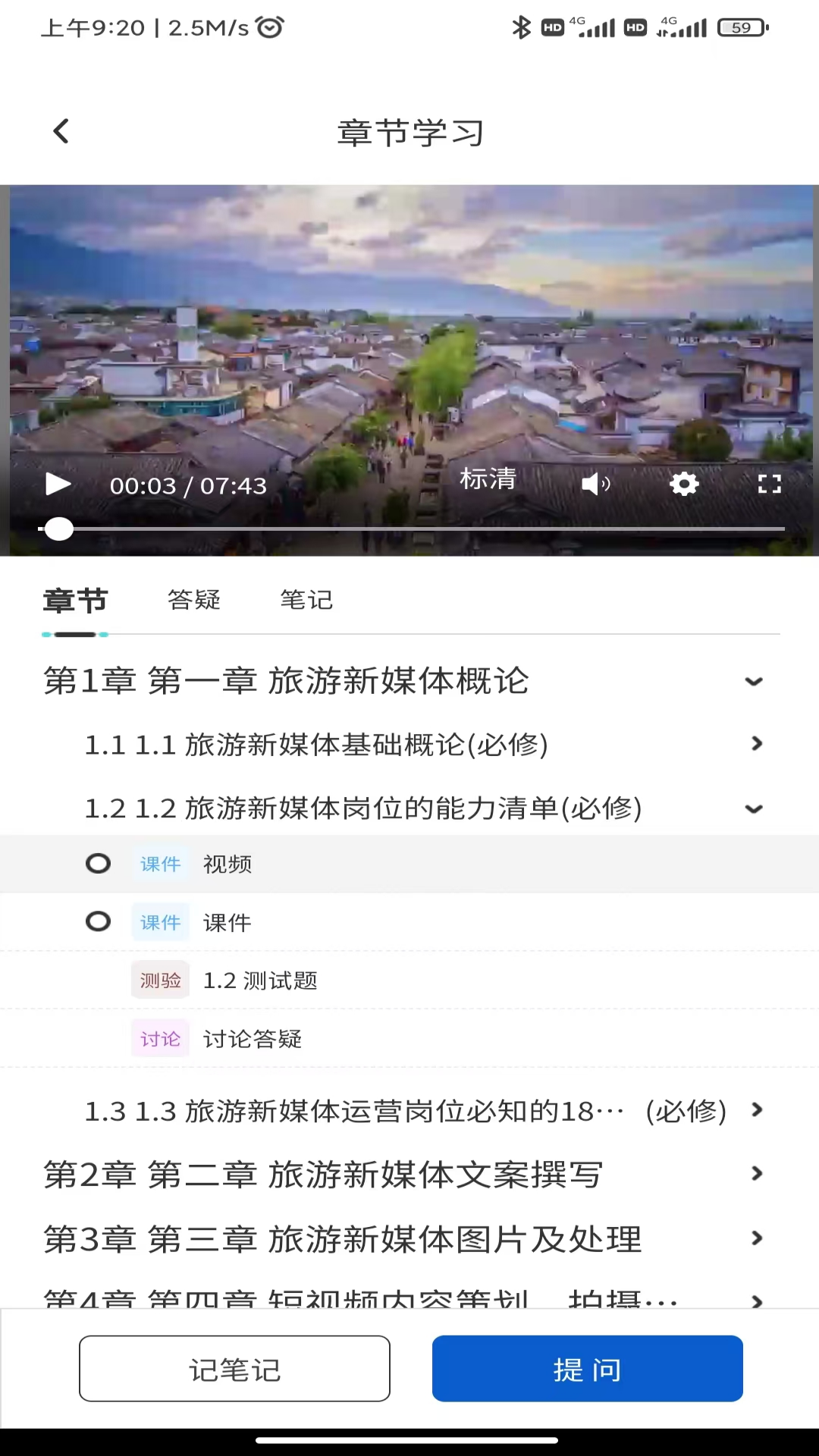Switch to the 笔记 tab
819x1456 pixels.
pyautogui.click(x=306, y=600)
